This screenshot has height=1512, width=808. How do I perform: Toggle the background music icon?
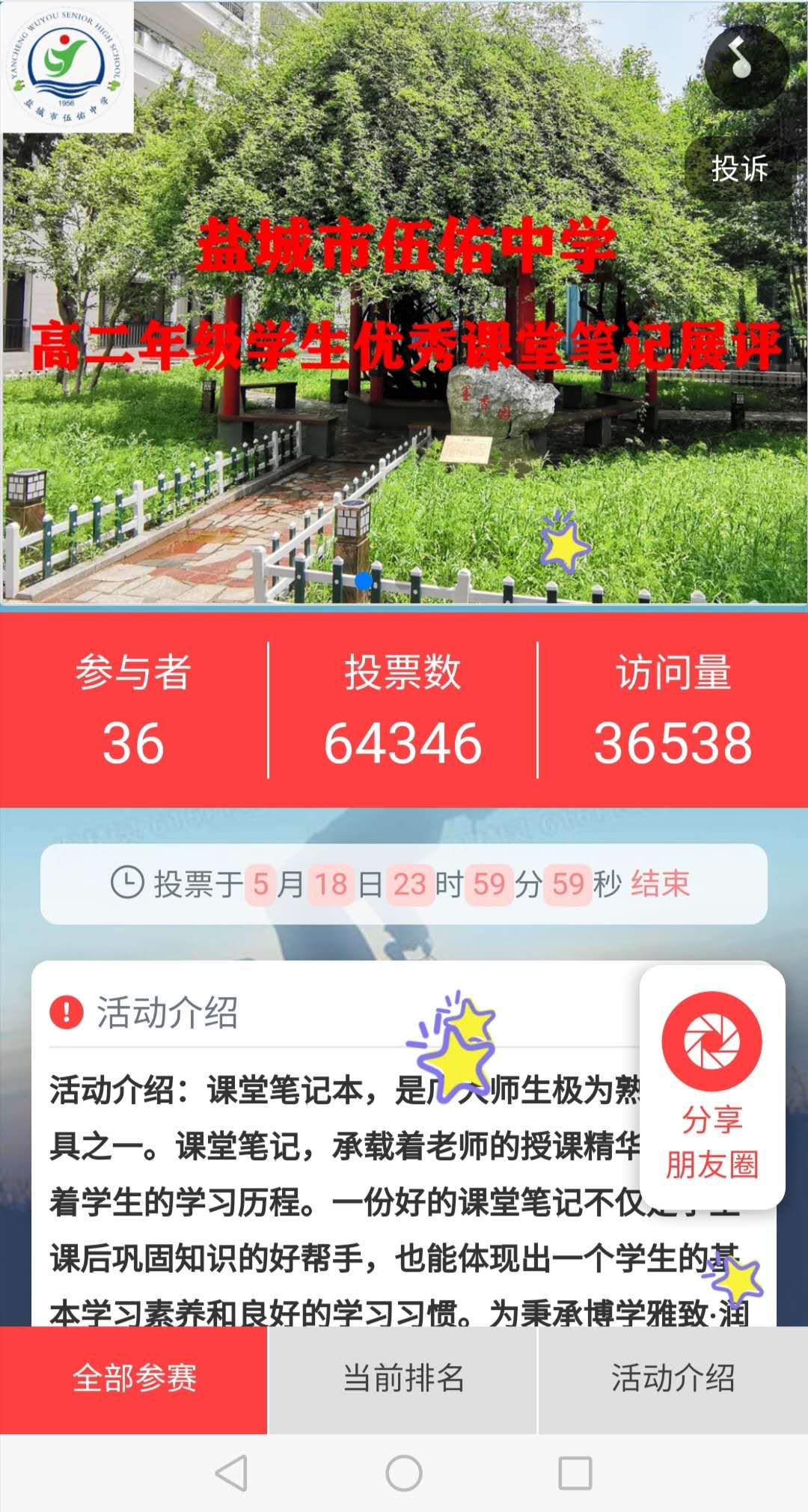(x=747, y=66)
